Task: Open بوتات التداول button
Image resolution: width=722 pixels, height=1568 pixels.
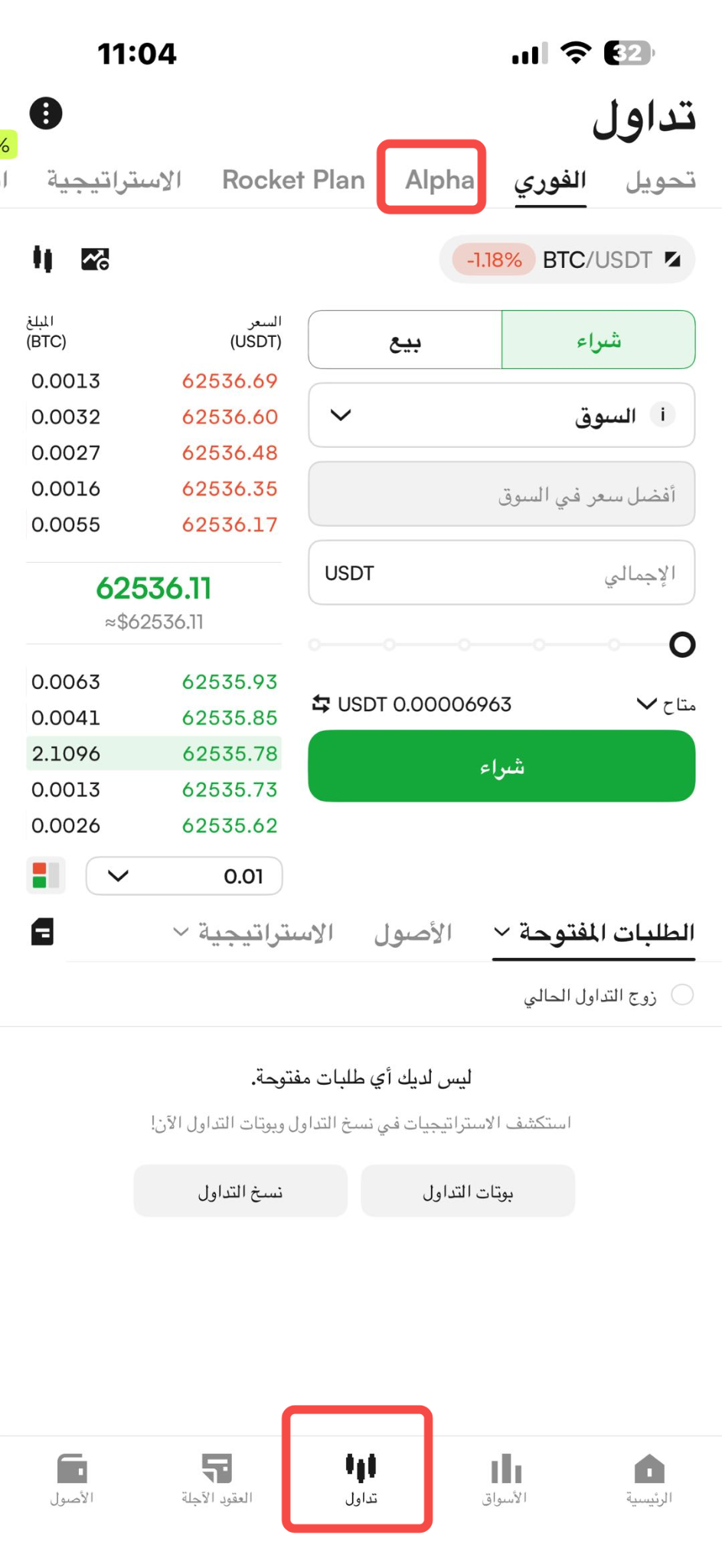Action: point(468,1191)
